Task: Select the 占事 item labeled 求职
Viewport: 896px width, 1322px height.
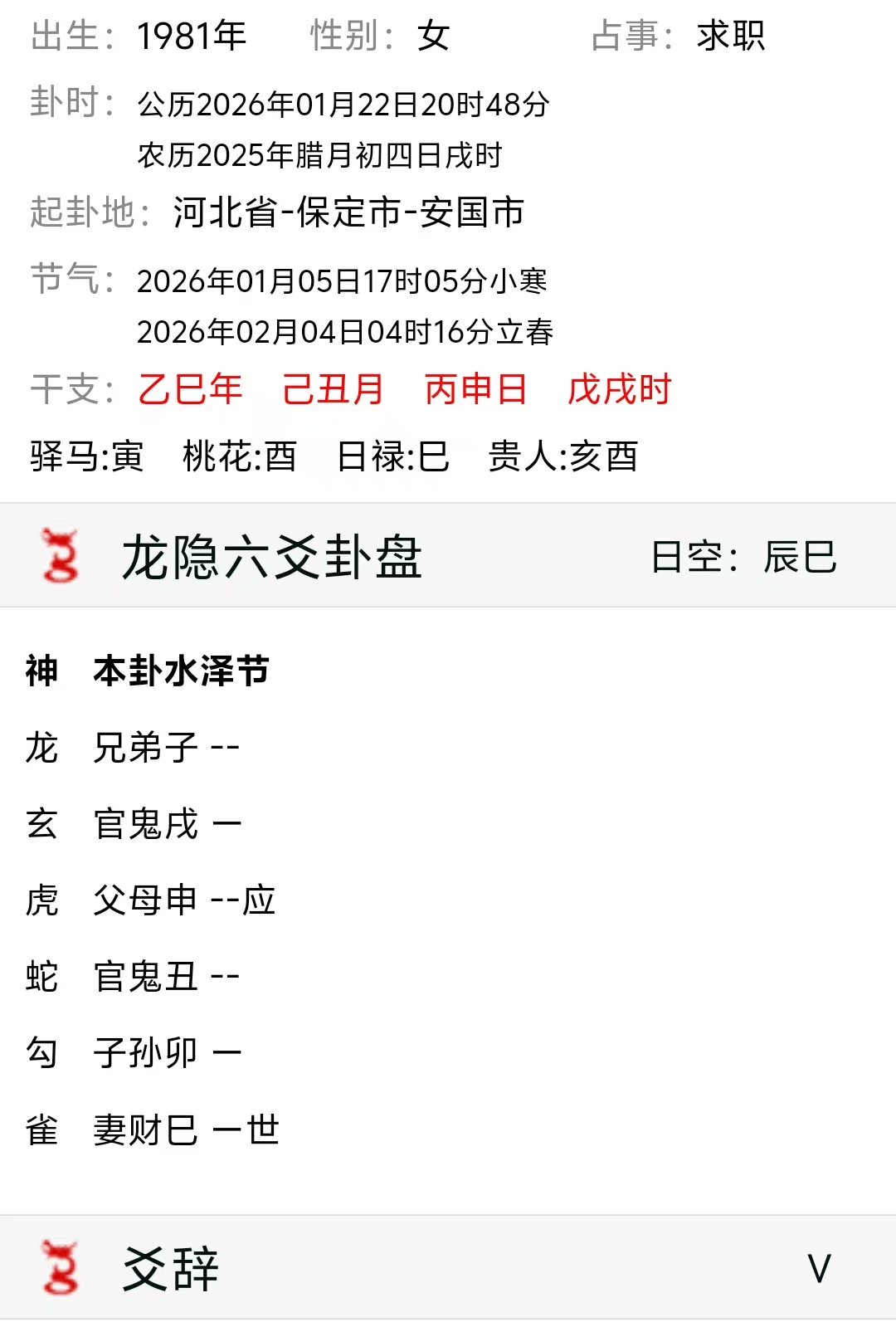Action: pyautogui.click(x=732, y=36)
